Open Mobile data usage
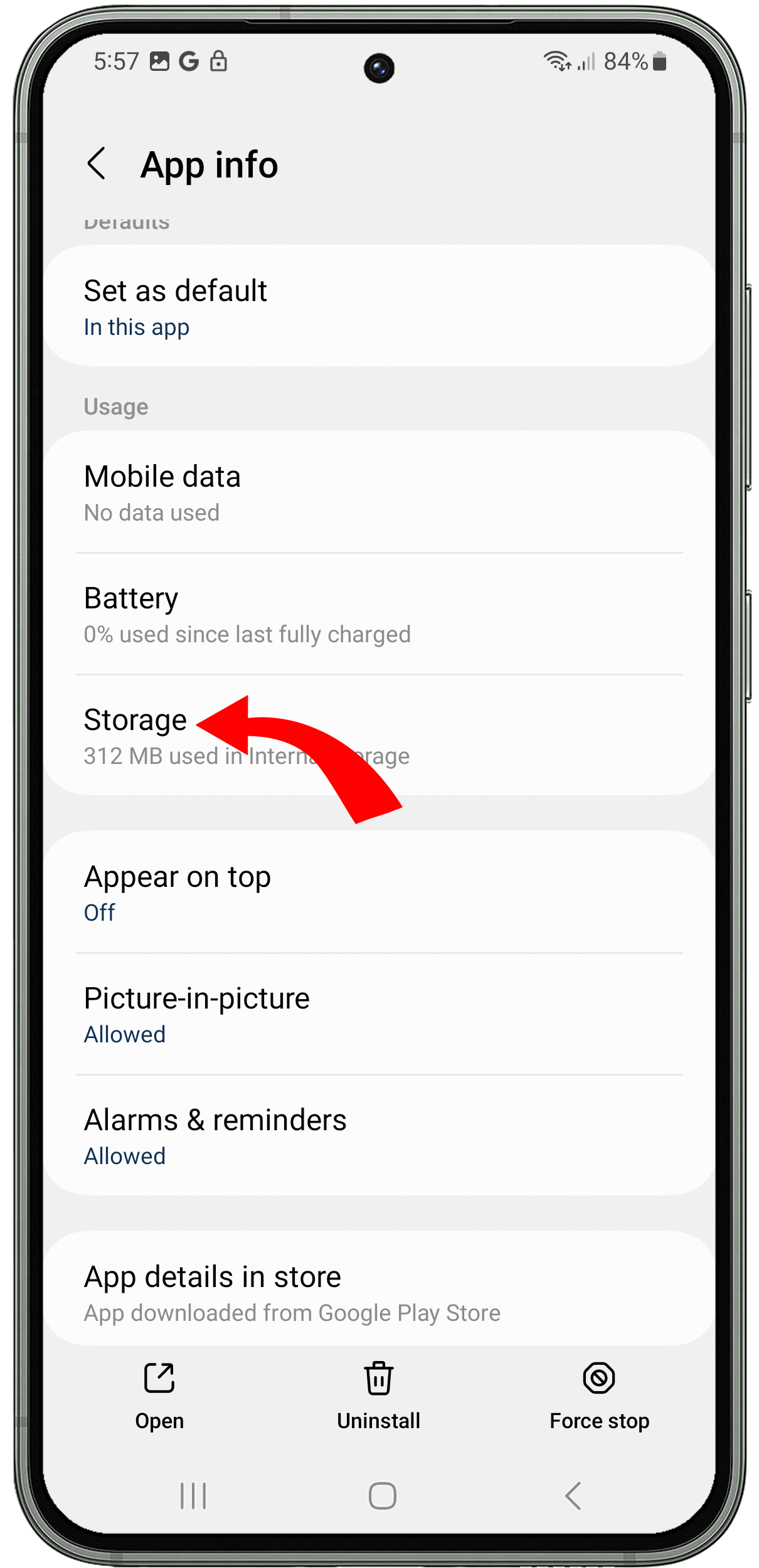Image resolution: width=759 pixels, height=1568 pixels. click(x=379, y=492)
